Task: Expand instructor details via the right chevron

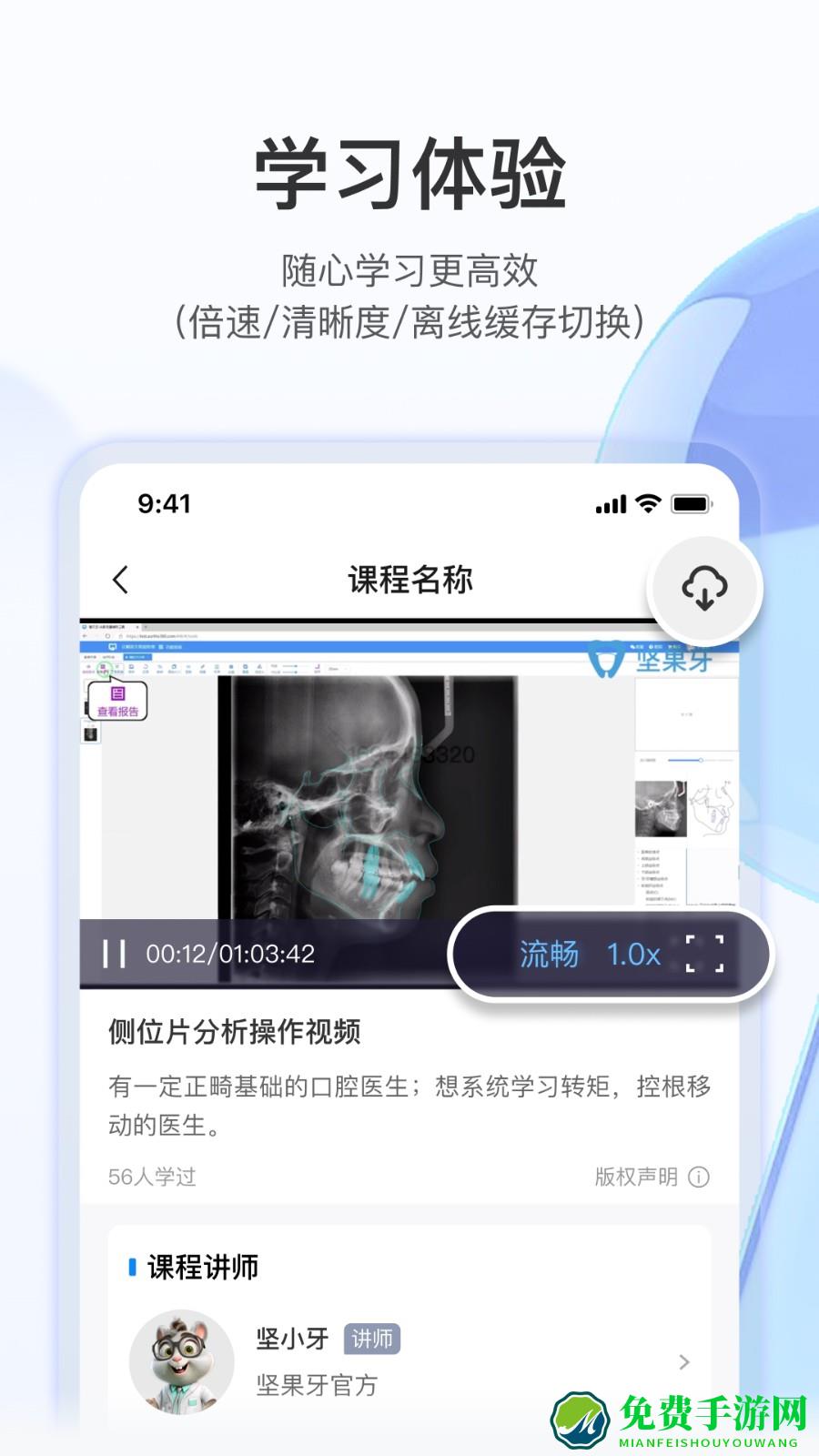Action: [683, 1362]
